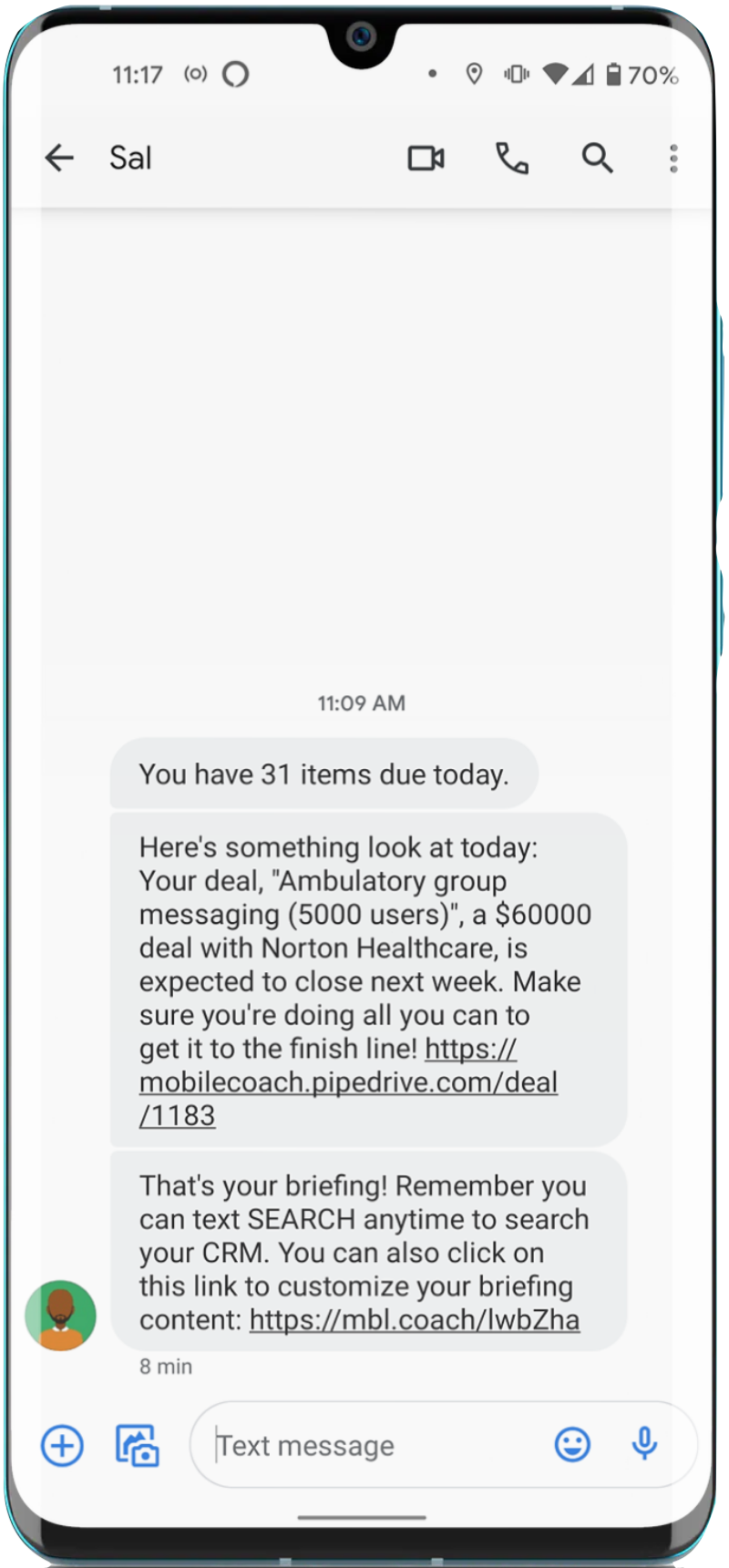Open the mobilecoach.pipedrive.com deal link
This screenshot has width=729, height=1568.
click(x=348, y=1081)
